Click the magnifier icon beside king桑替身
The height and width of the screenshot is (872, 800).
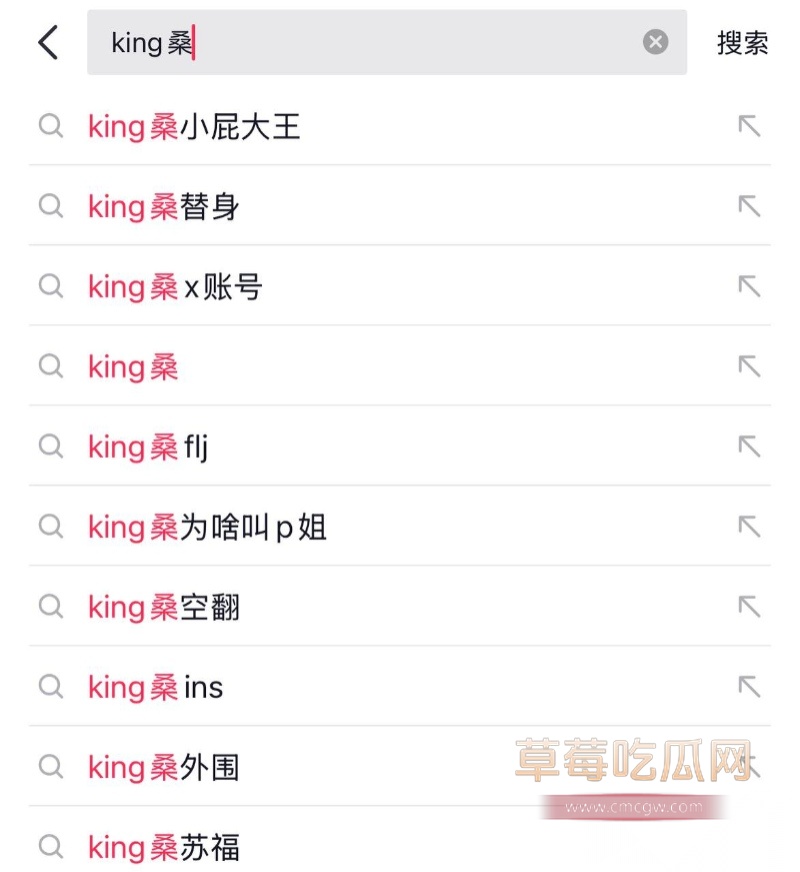50,206
